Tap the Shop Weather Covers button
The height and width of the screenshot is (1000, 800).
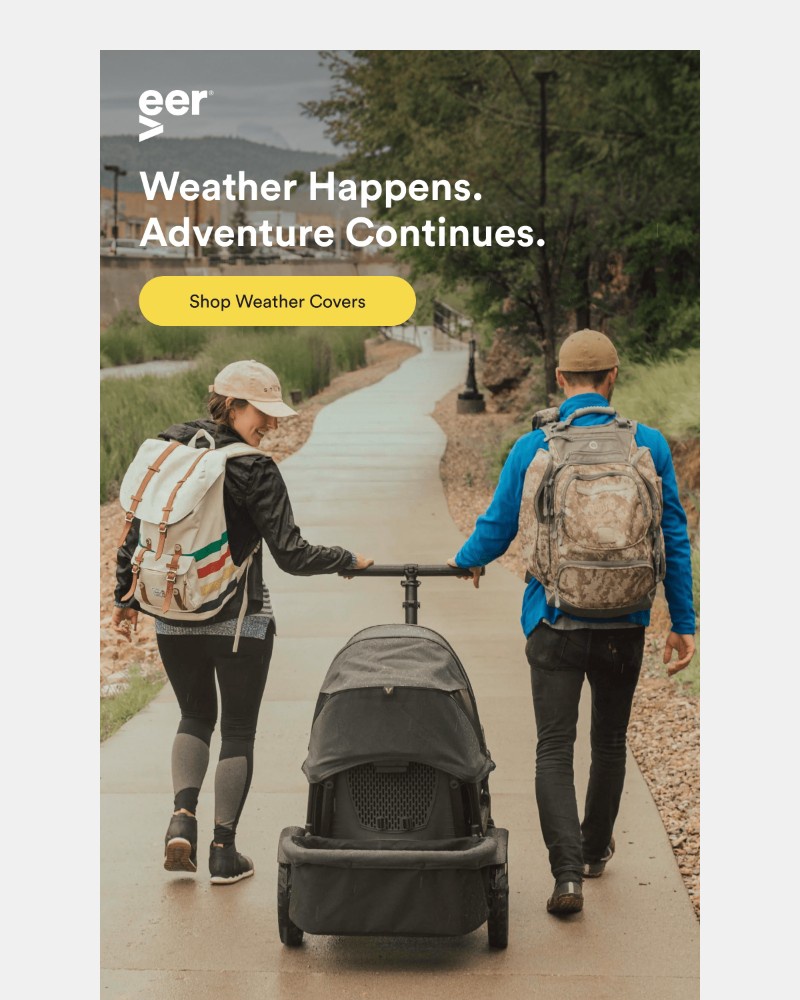pos(277,301)
